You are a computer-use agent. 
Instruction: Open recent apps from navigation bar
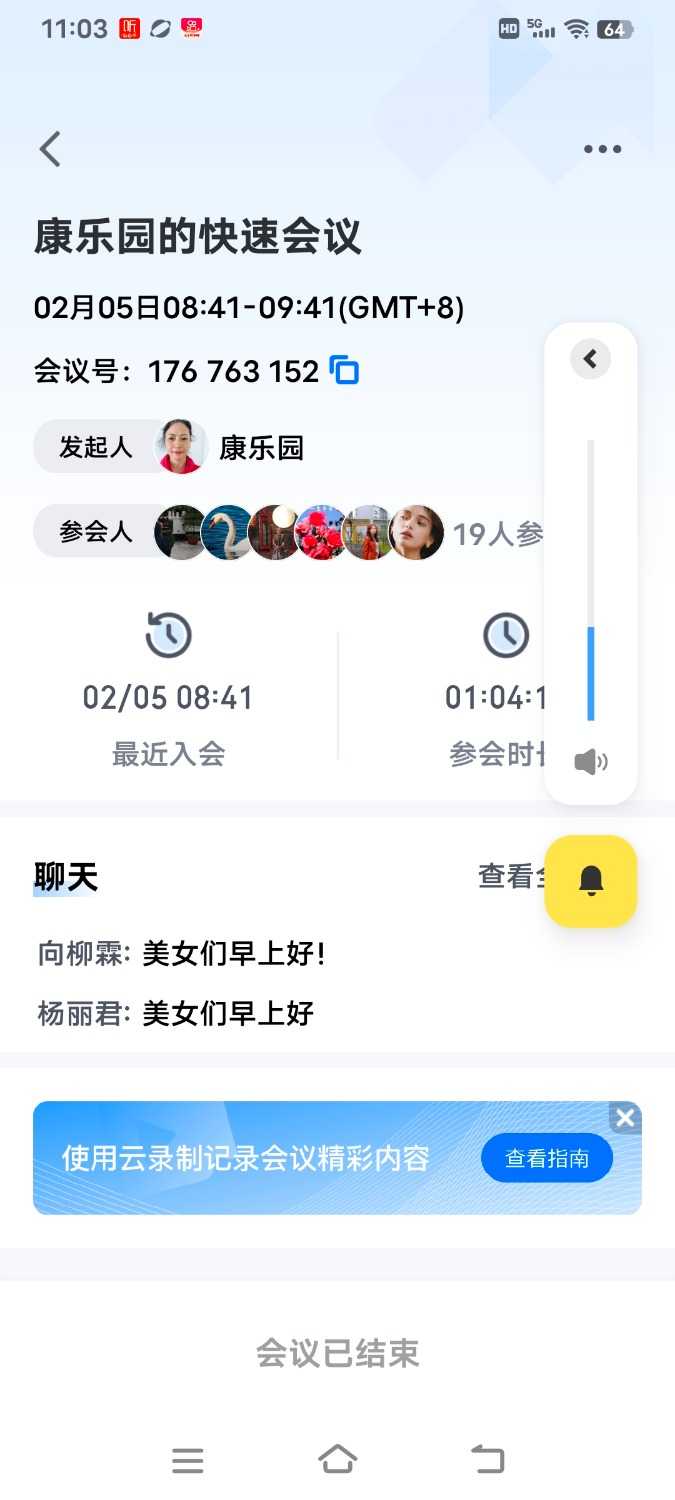click(188, 1461)
